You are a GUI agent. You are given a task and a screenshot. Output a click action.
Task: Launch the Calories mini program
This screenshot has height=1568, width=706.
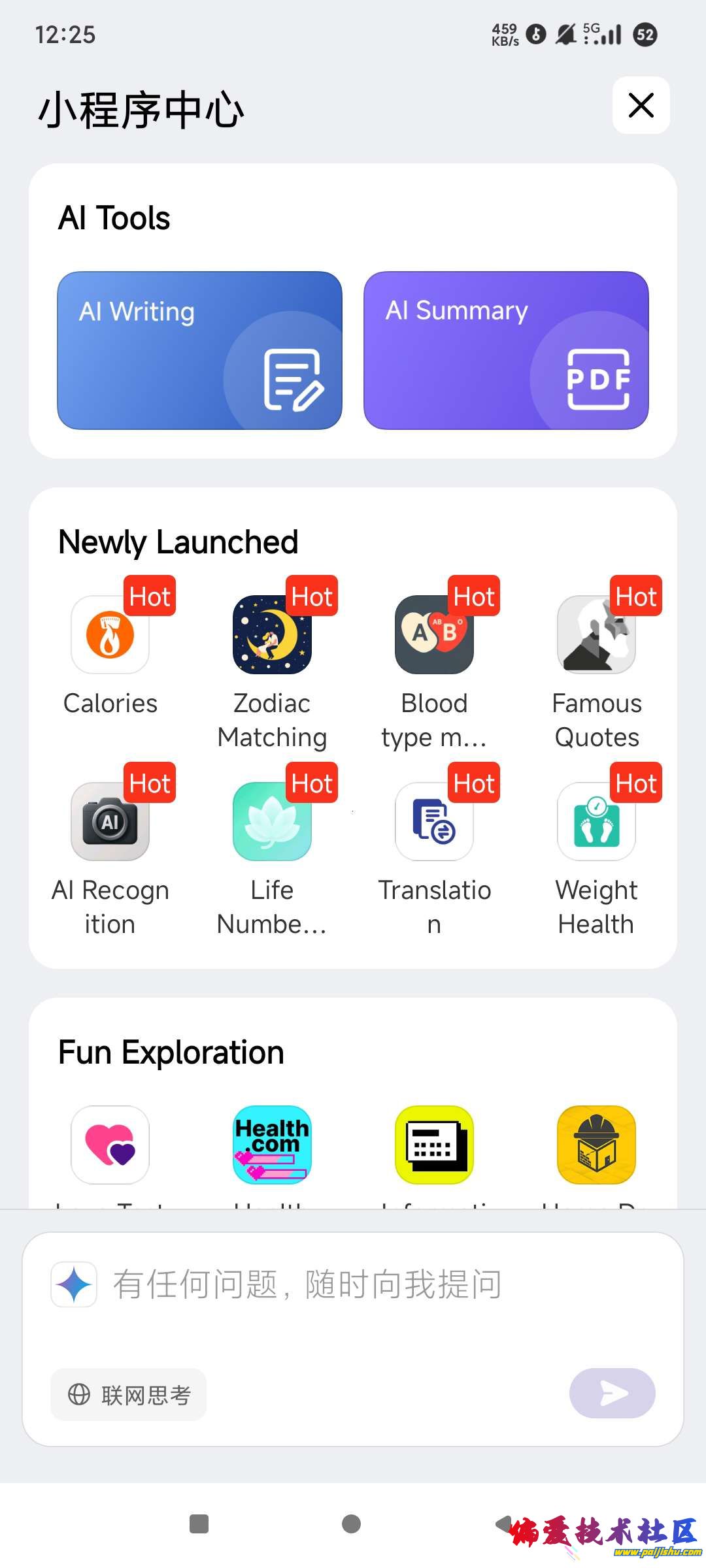click(110, 635)
